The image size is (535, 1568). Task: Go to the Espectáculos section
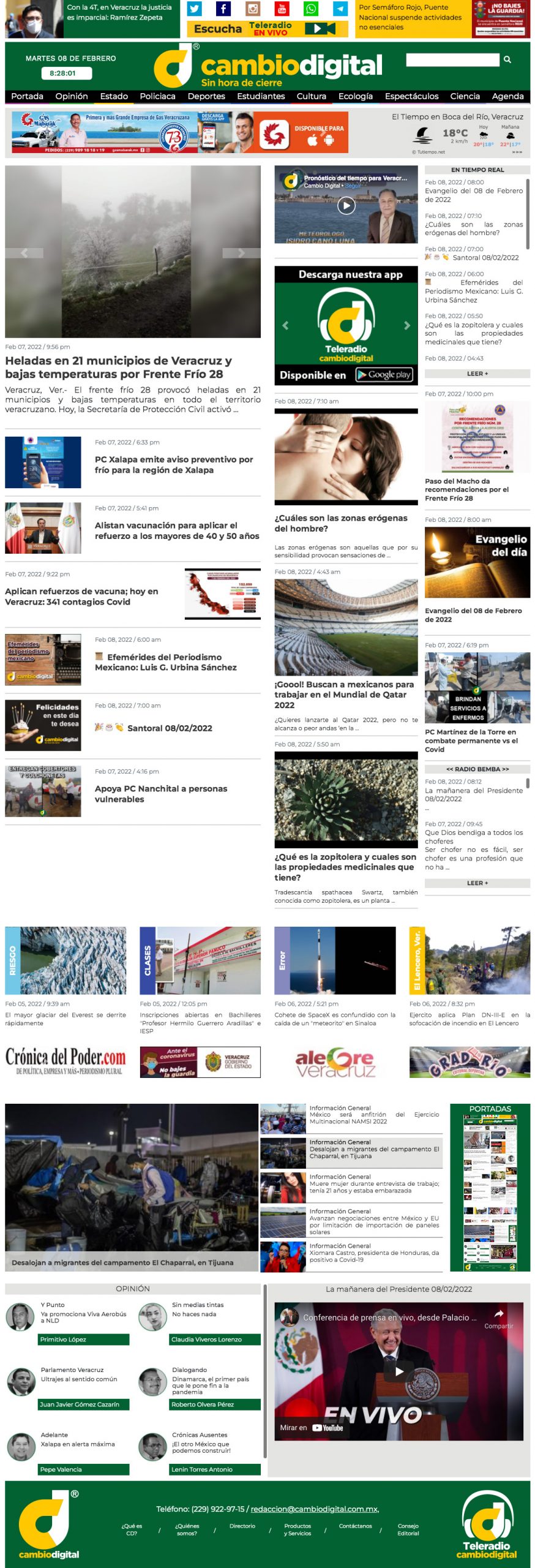pyautogui.click(x=411, y=96)
